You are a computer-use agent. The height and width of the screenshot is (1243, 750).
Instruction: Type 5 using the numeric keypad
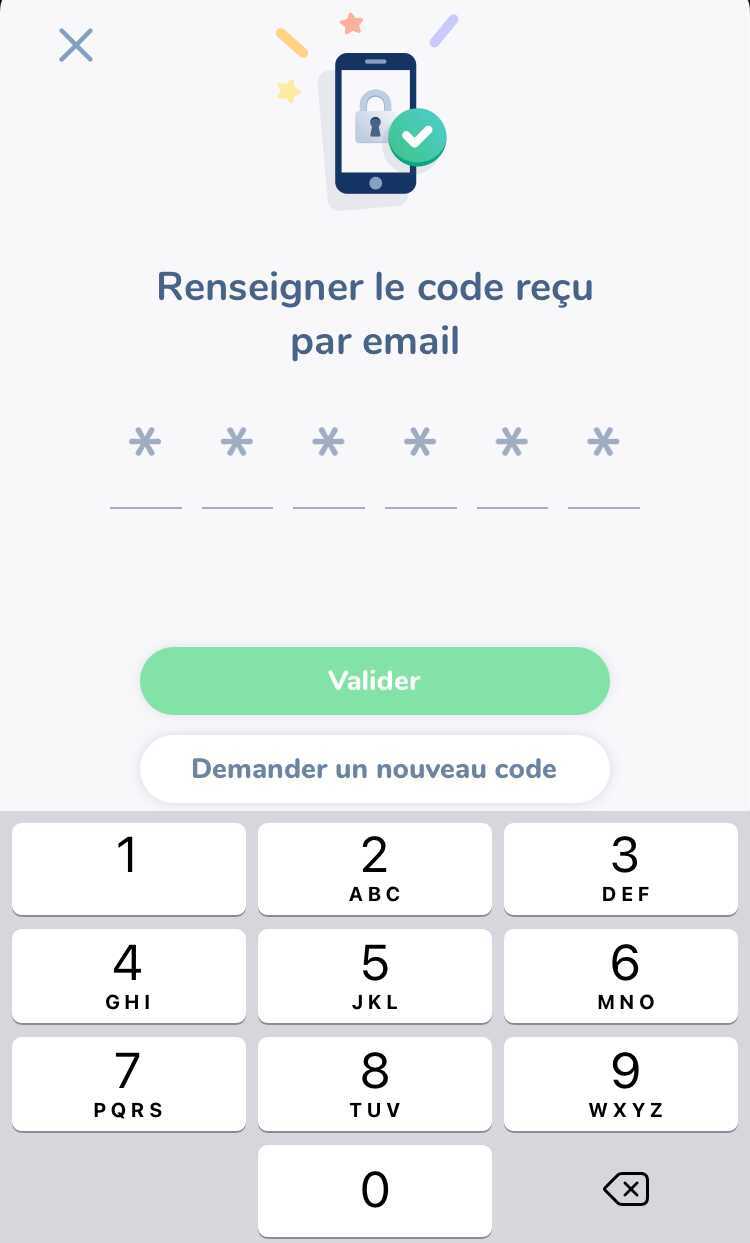tap(375, 976)
